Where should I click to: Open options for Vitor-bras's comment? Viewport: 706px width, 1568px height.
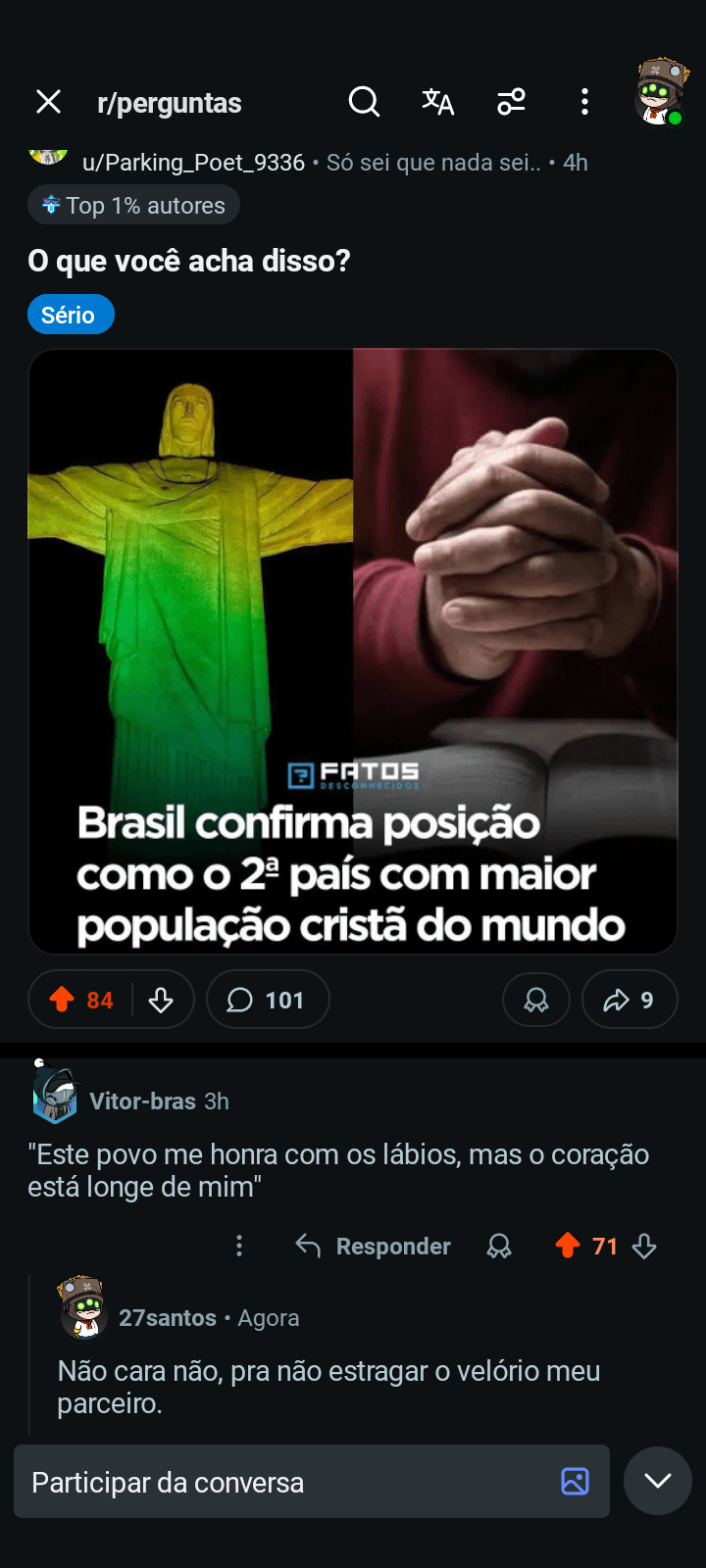point(239,1246)
